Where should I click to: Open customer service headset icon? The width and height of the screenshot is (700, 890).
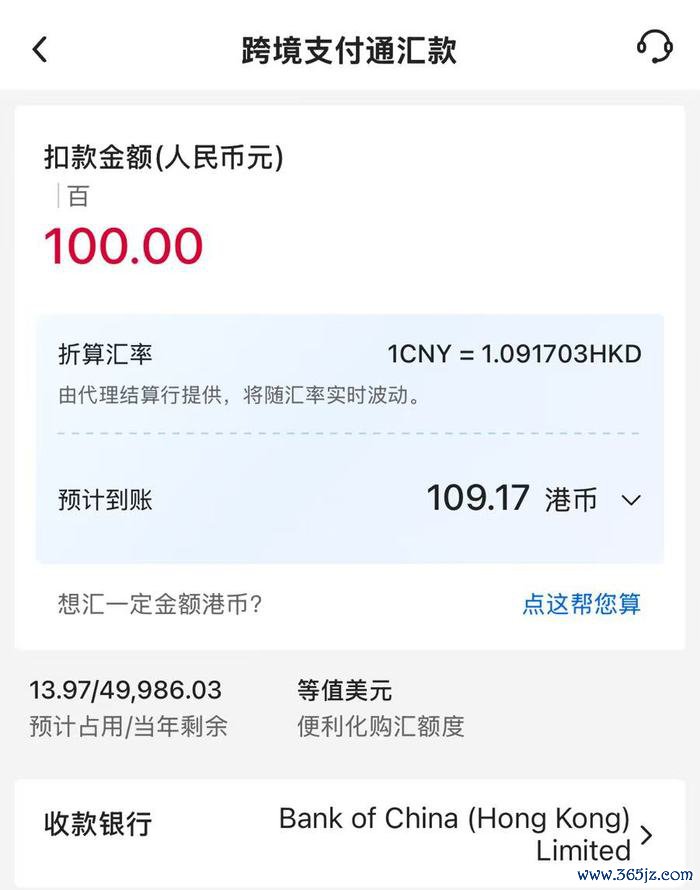(x=654, y=47)
